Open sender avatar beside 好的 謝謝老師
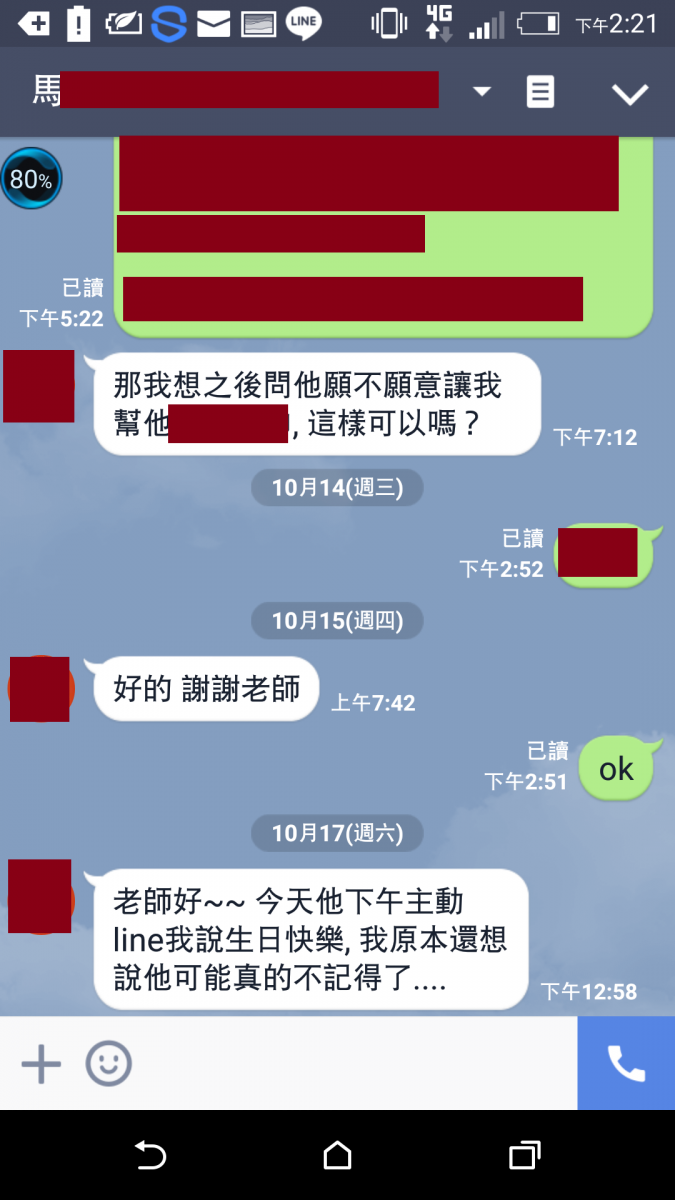Viewport: 675px width, 1200px height. coord(40,689)
